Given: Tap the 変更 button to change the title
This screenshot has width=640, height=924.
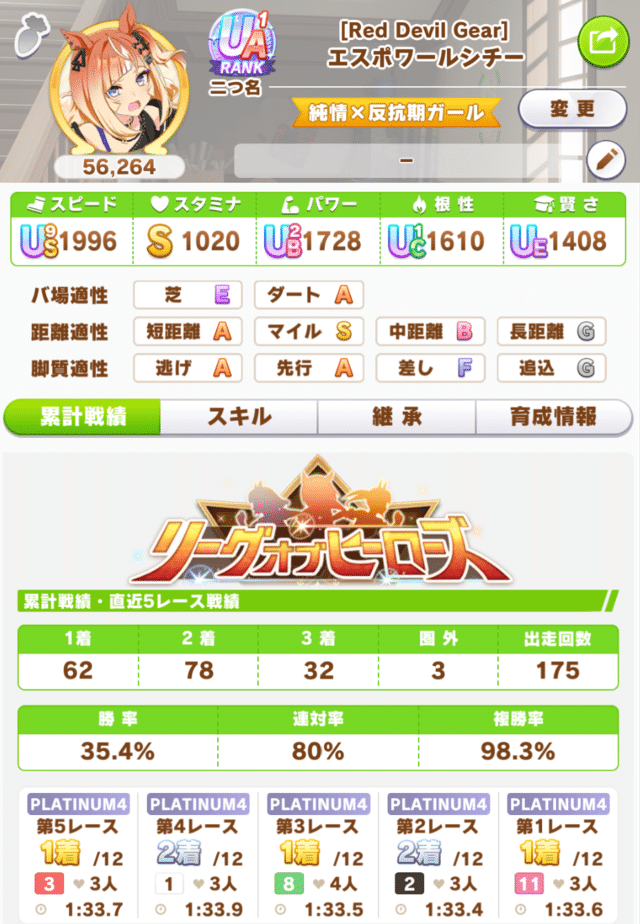Looking at the screenshot, I should 572,109.
